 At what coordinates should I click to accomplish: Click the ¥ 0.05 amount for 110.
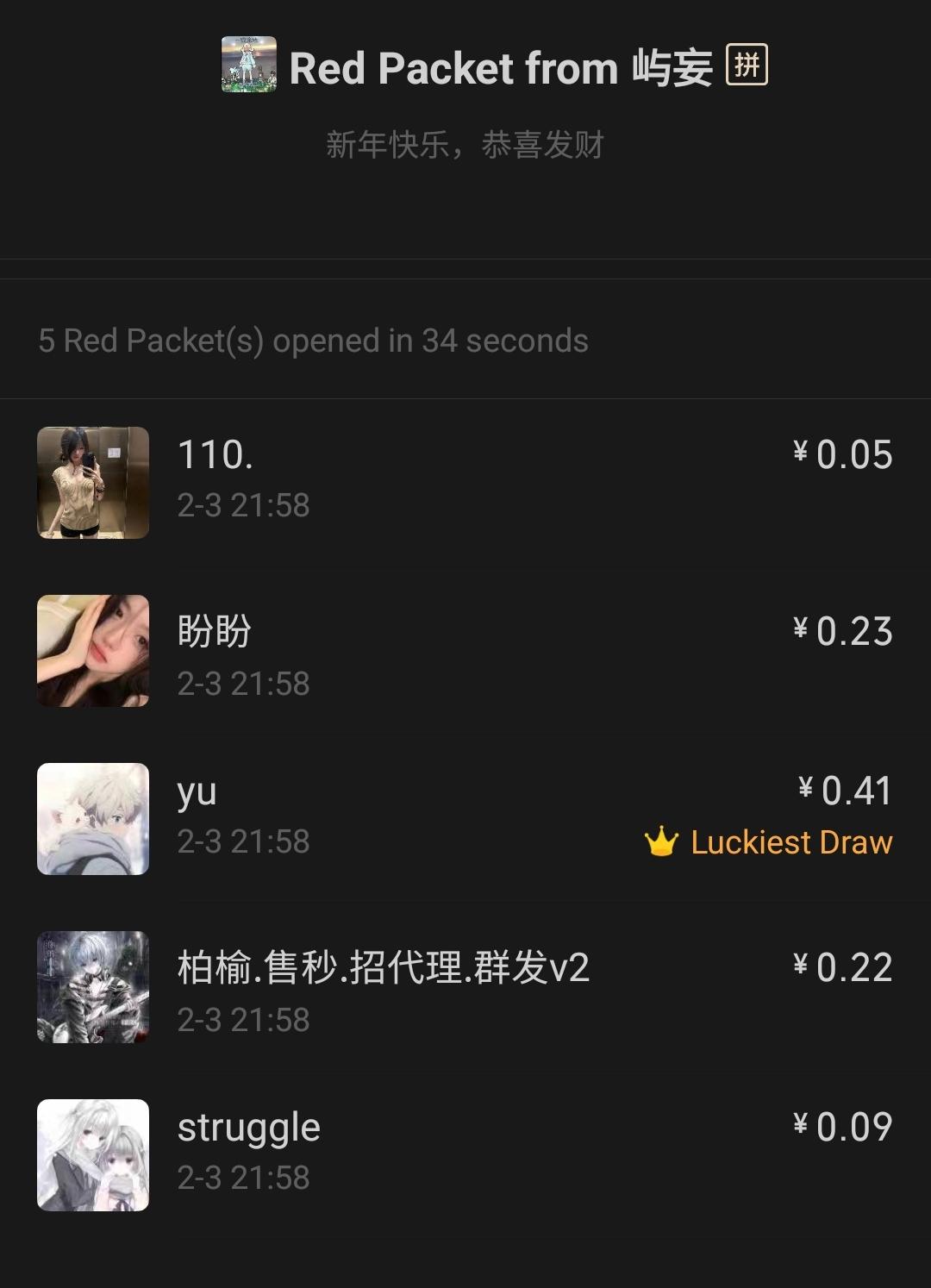click(842, 454)
